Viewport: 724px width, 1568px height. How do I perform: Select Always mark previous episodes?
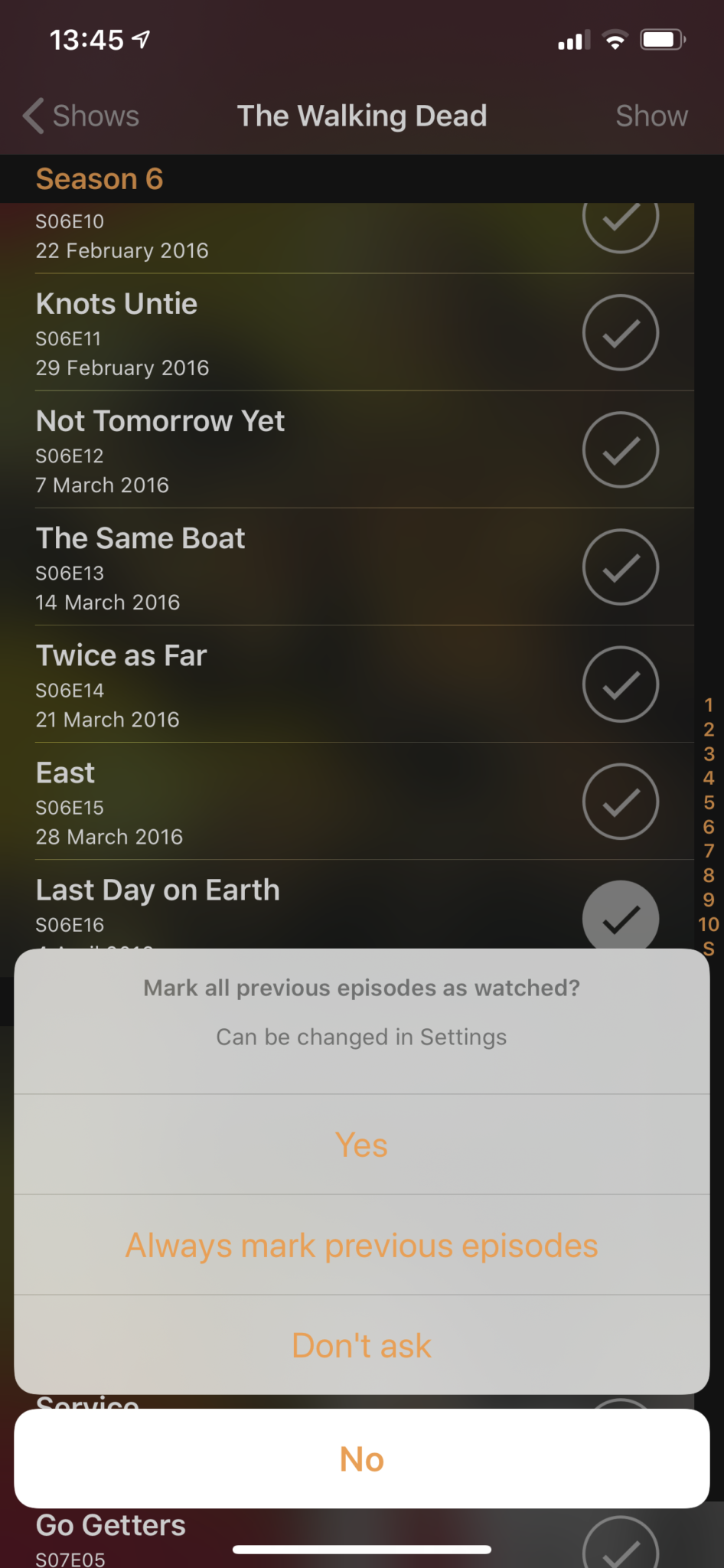coord(361,1245)
